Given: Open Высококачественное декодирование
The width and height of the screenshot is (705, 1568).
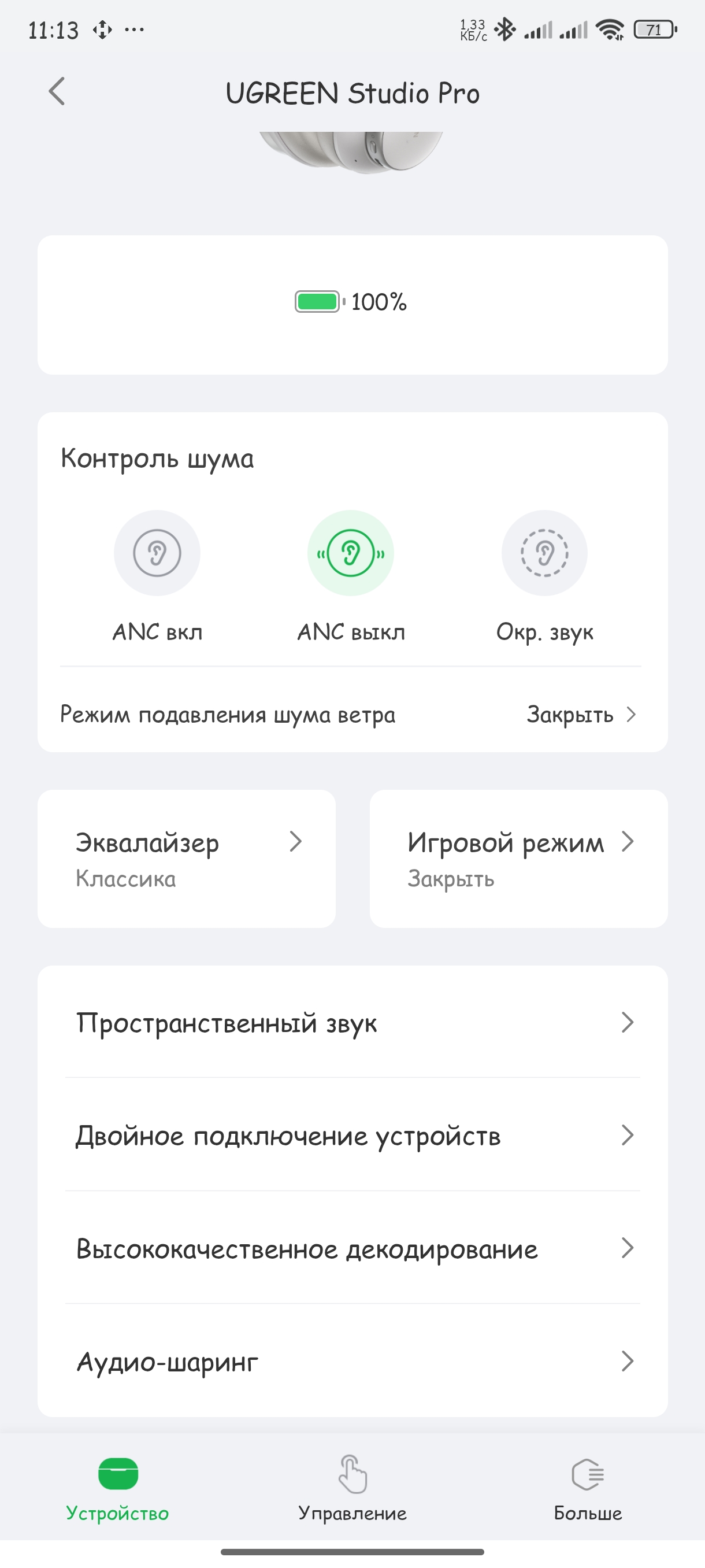Looking at the screenshot, I should click(353, 1248).
